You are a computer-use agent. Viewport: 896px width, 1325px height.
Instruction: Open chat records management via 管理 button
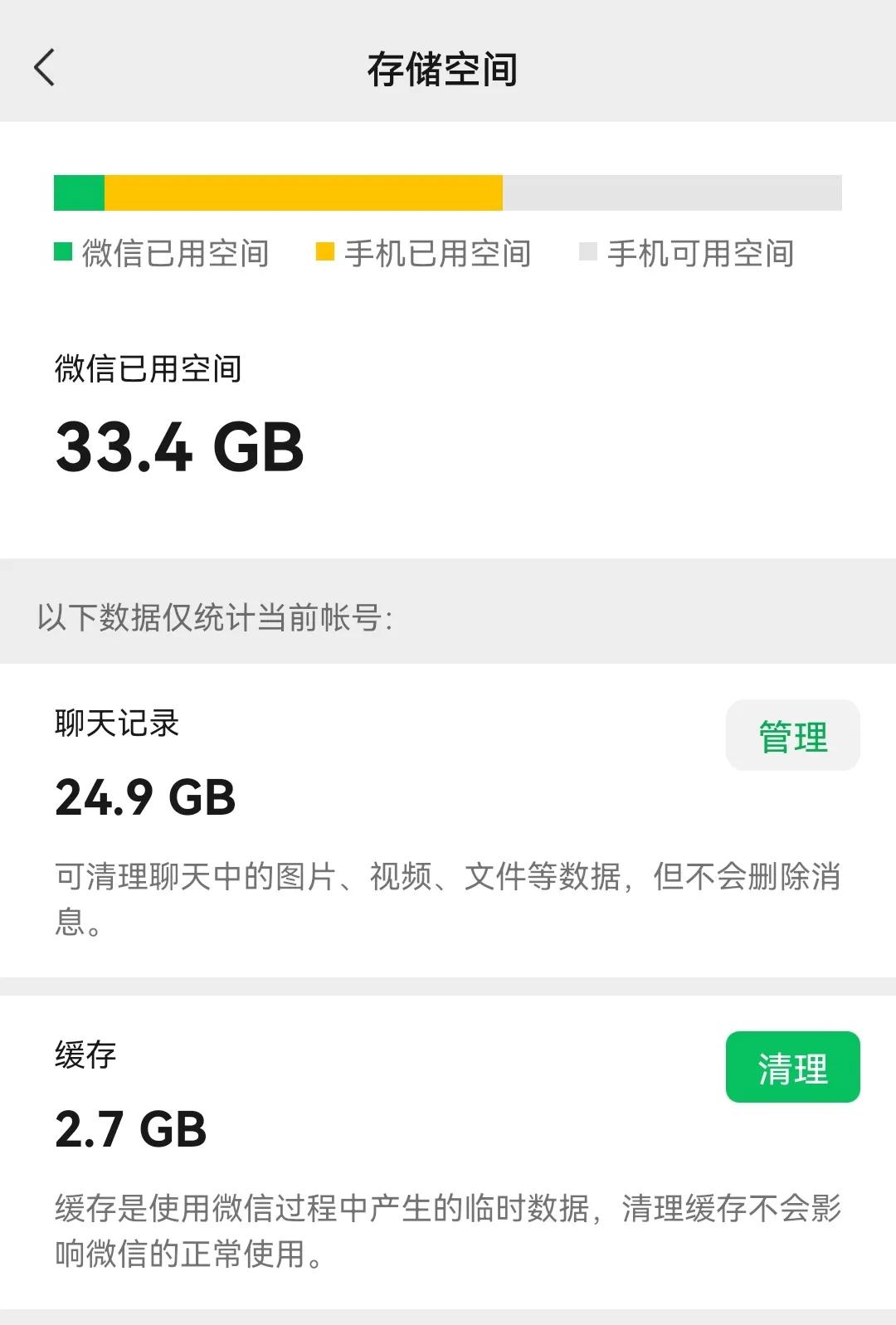point(791,733)
